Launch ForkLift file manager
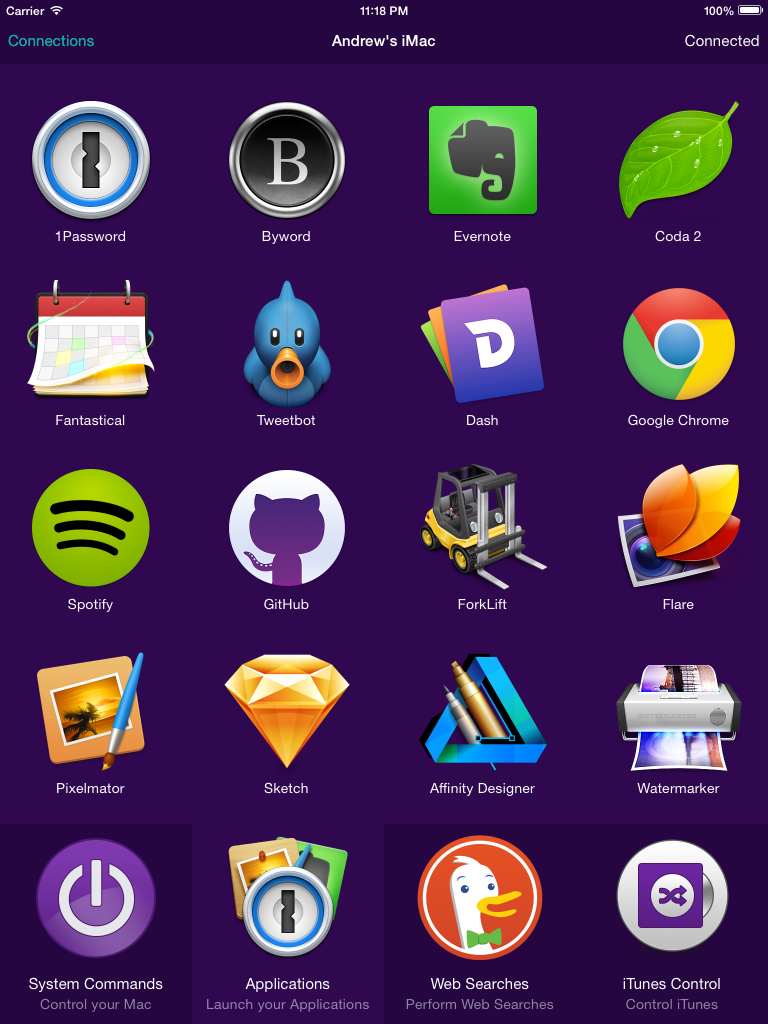The width and height of the screenshot is (768, 1024). click(482, 528)
